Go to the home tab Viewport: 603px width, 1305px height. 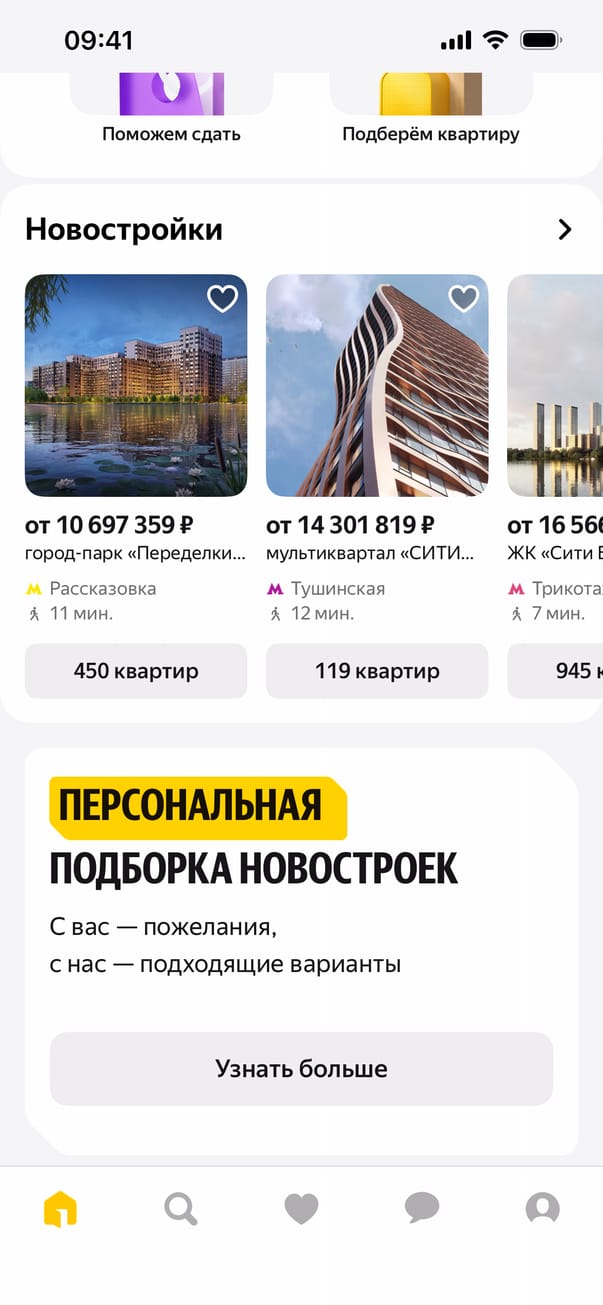tap(60, 1209)
